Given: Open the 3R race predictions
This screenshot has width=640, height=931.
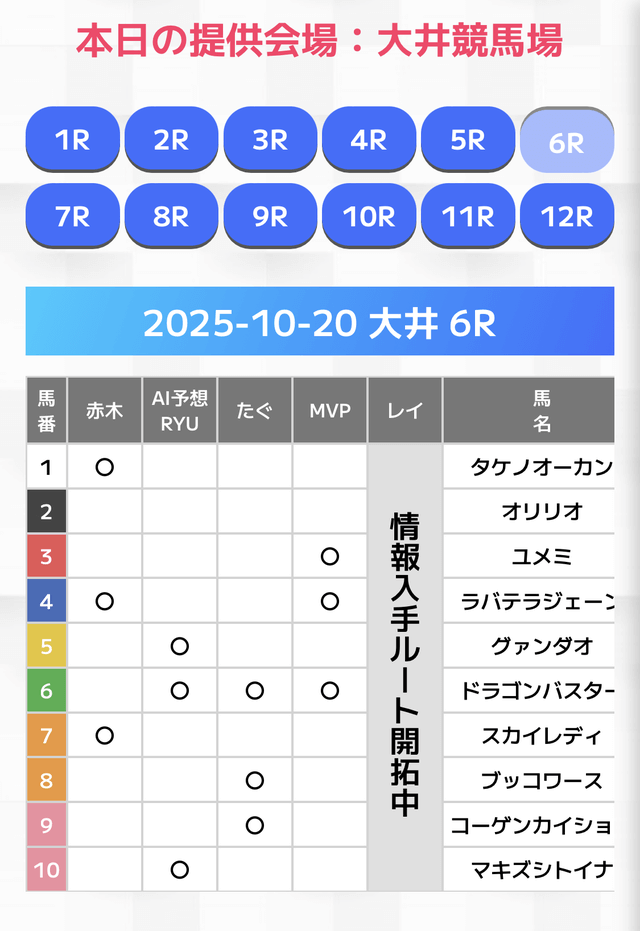Looking at the screenshot, I should coord(270,140).
